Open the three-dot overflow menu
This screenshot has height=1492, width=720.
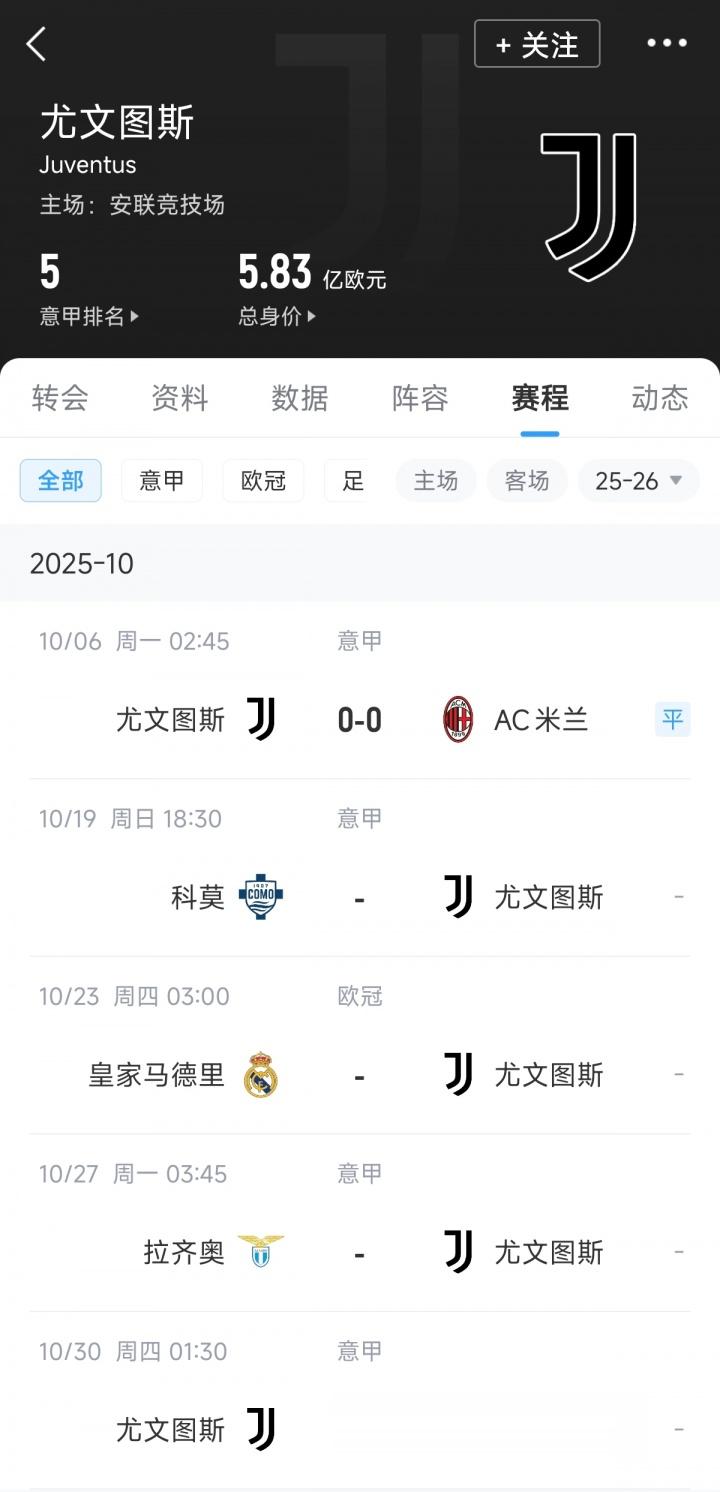(x=666, y=43)
